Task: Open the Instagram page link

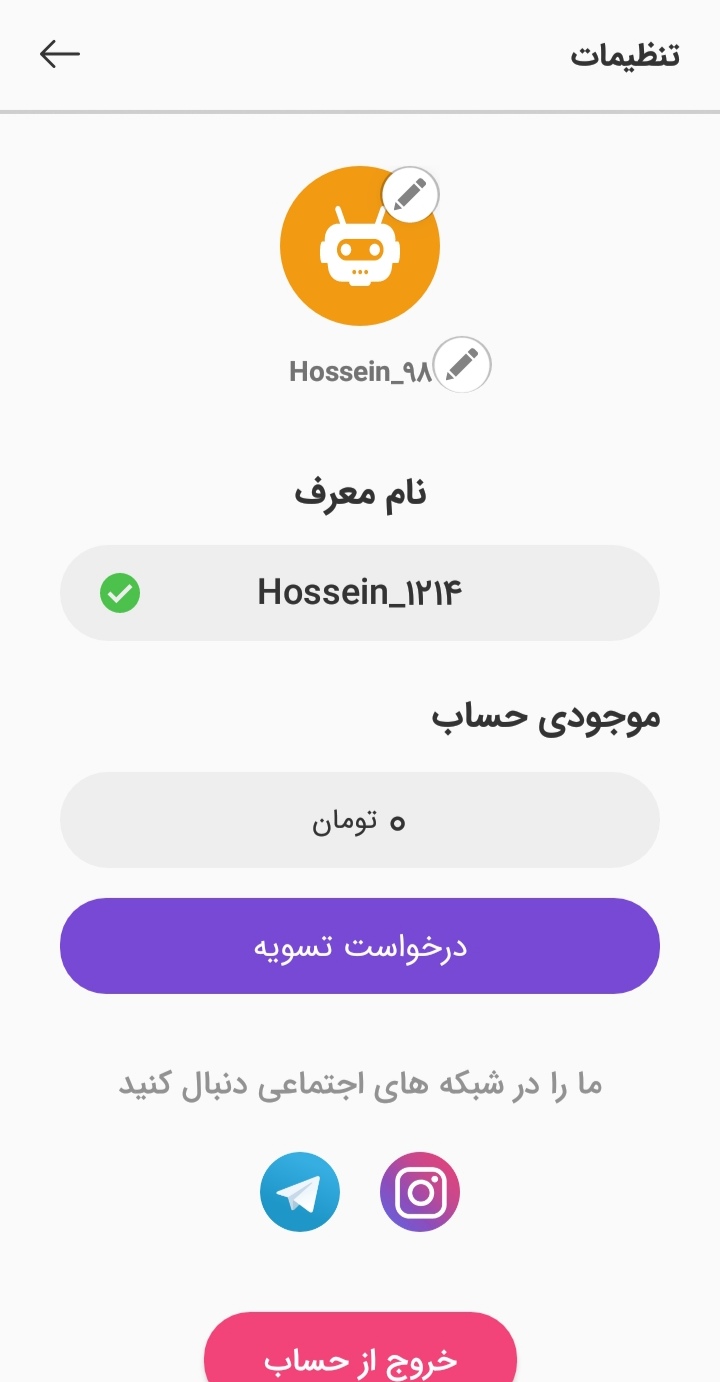Action: tap(420, 1192)
